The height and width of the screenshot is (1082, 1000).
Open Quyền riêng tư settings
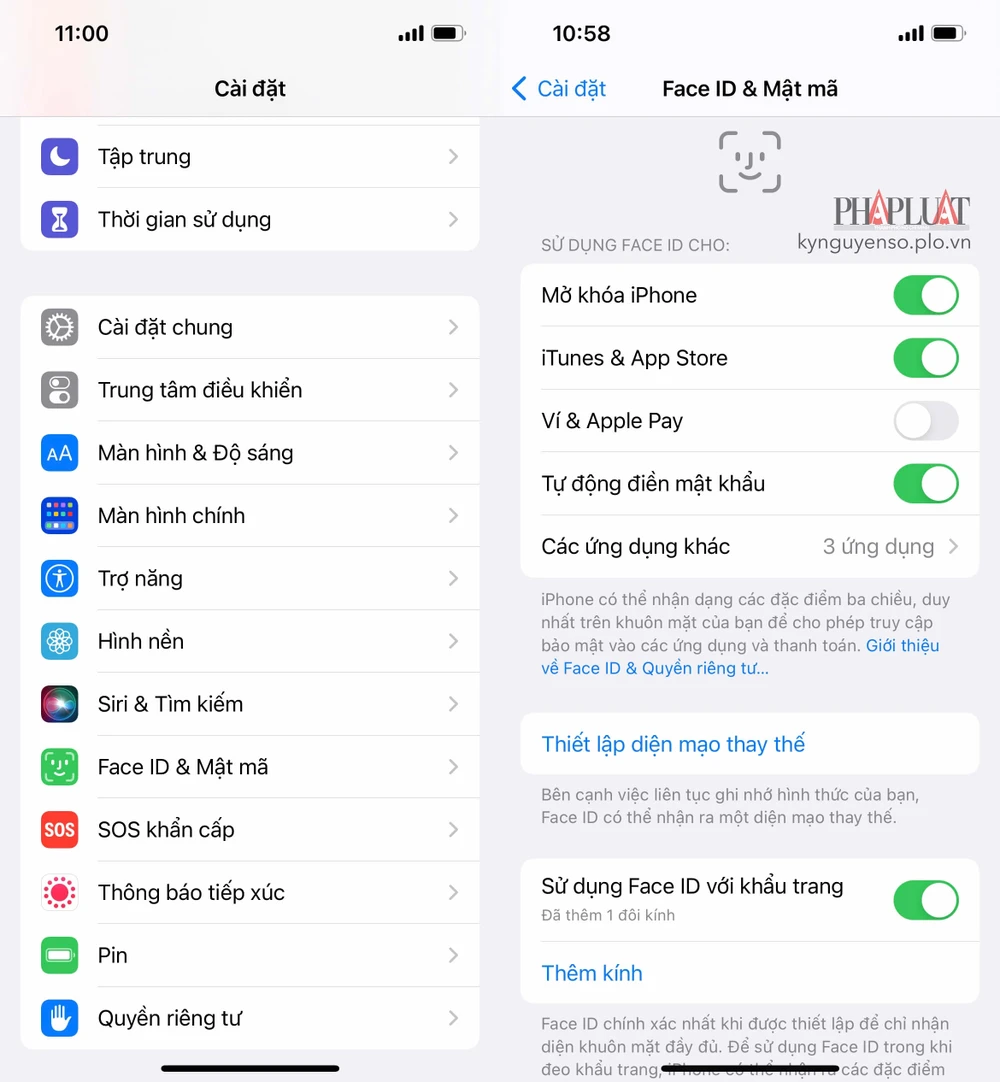click(250, 1018)
